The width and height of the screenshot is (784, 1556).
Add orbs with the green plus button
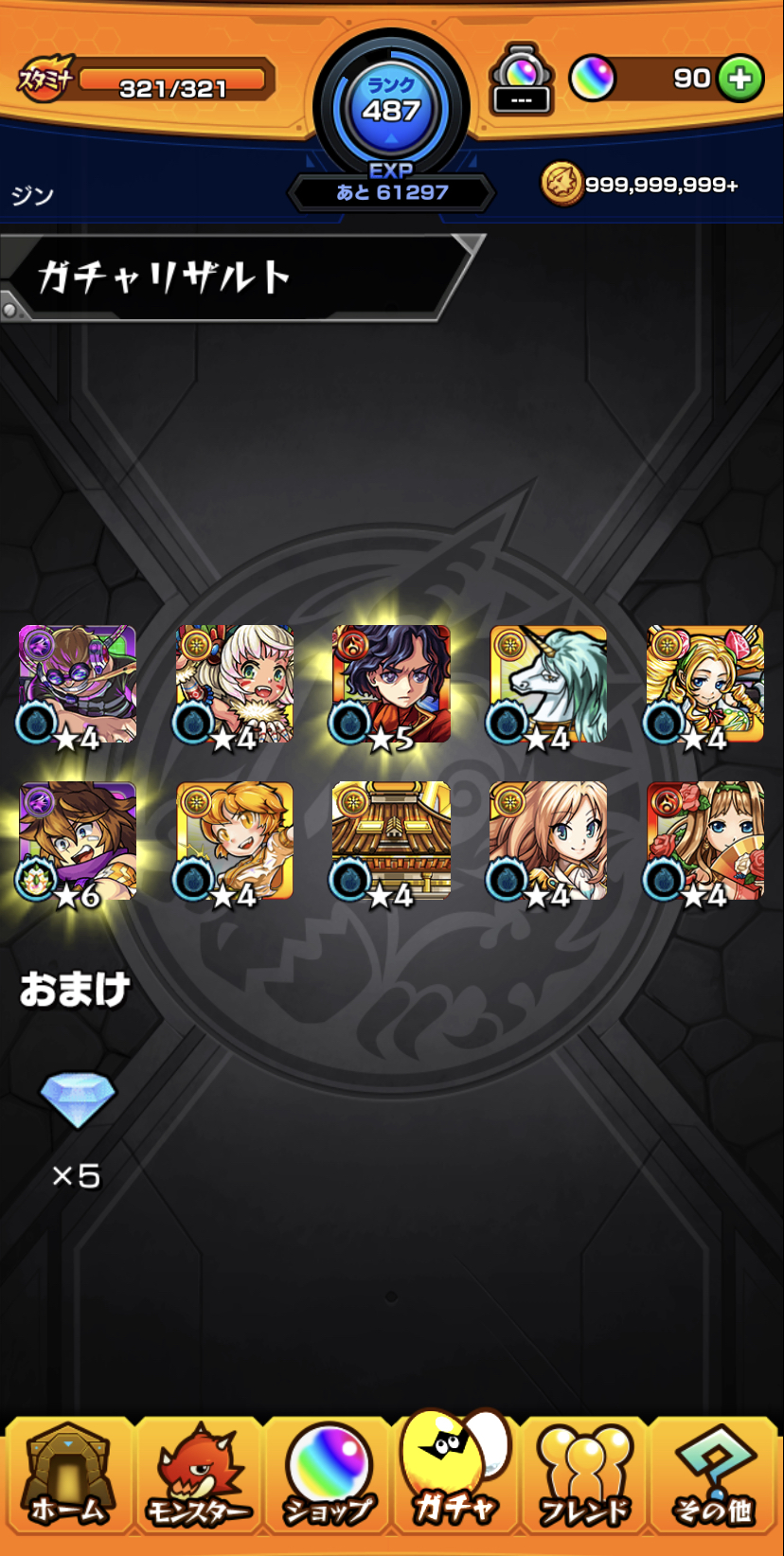(740, 79)
